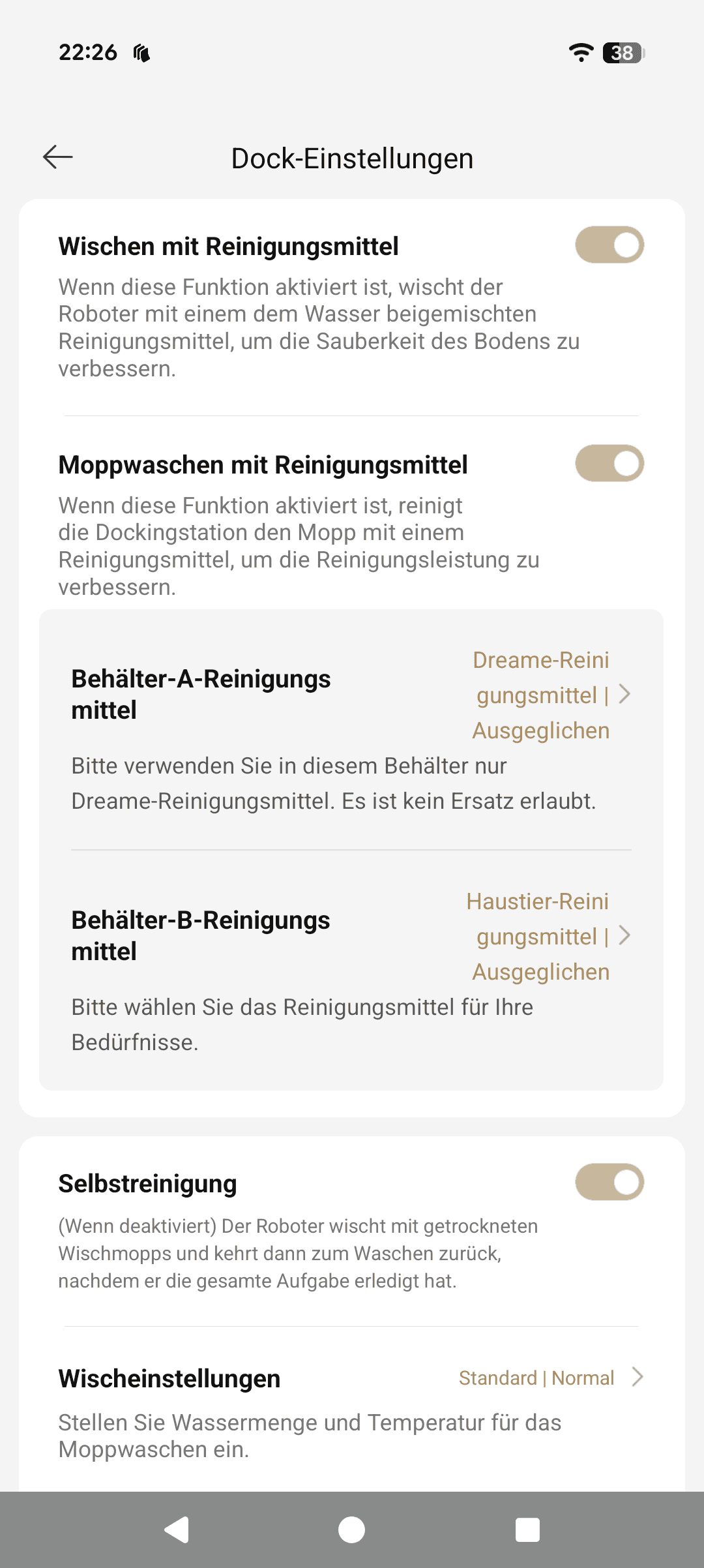
Task: Turn off Selbstreinigung switch
Action: [x=609, y=1182]
